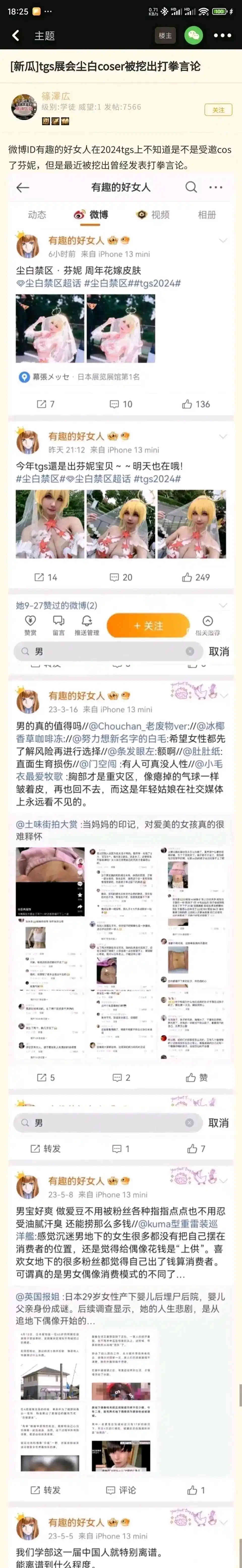Share the thread via the WeChat icon
Image resolution: width=242 pixels, height=1568 pixels.
click(x=193, y=35)
